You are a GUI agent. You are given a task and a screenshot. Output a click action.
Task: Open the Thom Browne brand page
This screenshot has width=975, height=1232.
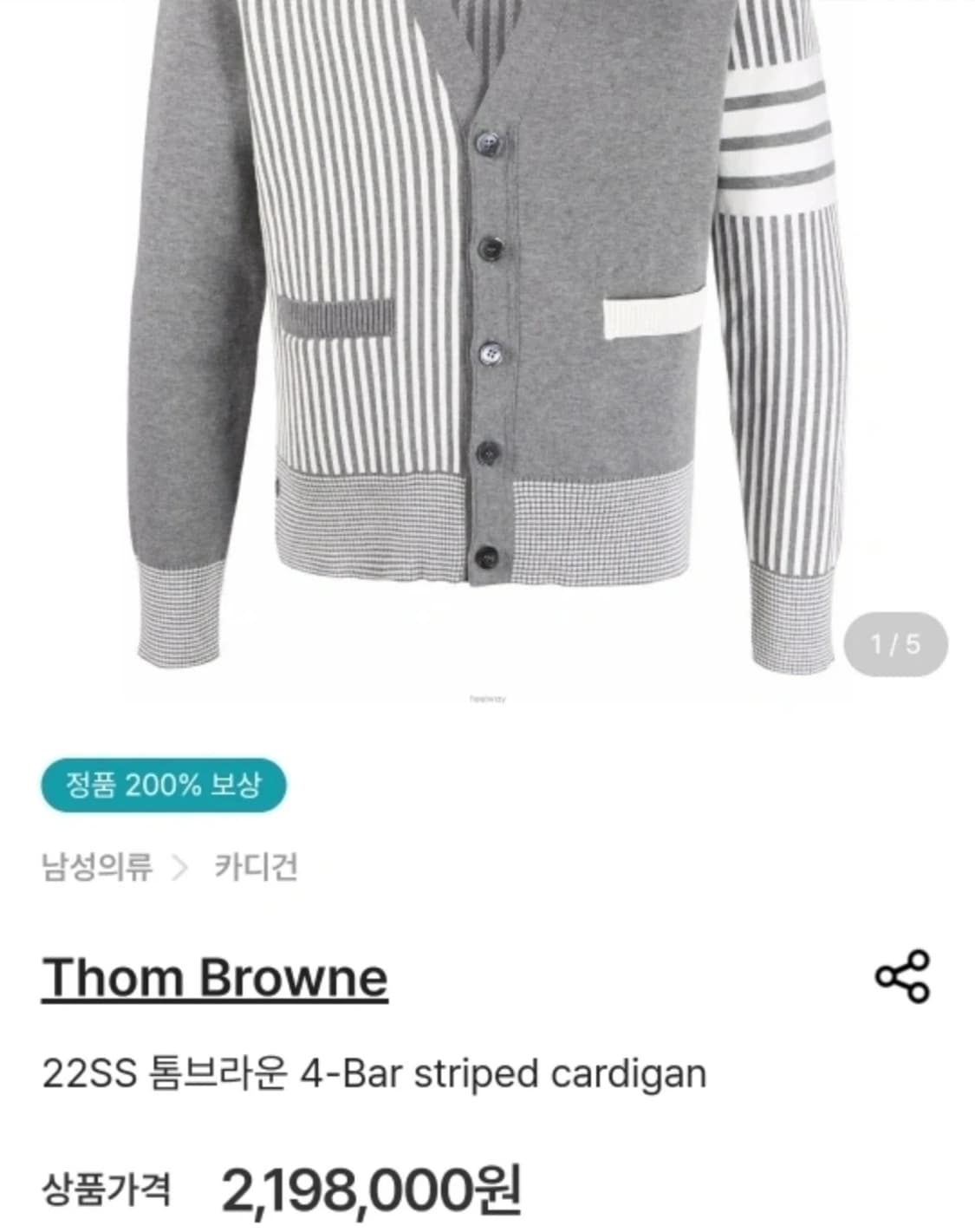click(x=215, y=977)
